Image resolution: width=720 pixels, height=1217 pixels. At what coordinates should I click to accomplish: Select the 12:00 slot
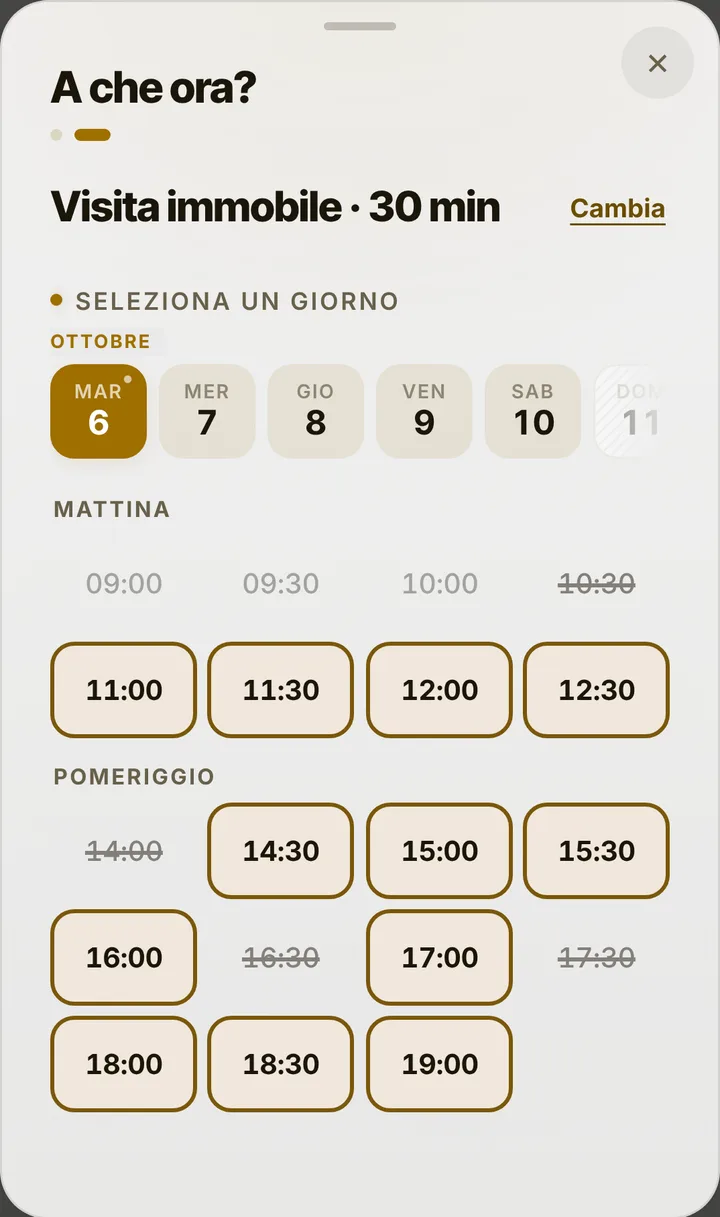tap(440, 690)
